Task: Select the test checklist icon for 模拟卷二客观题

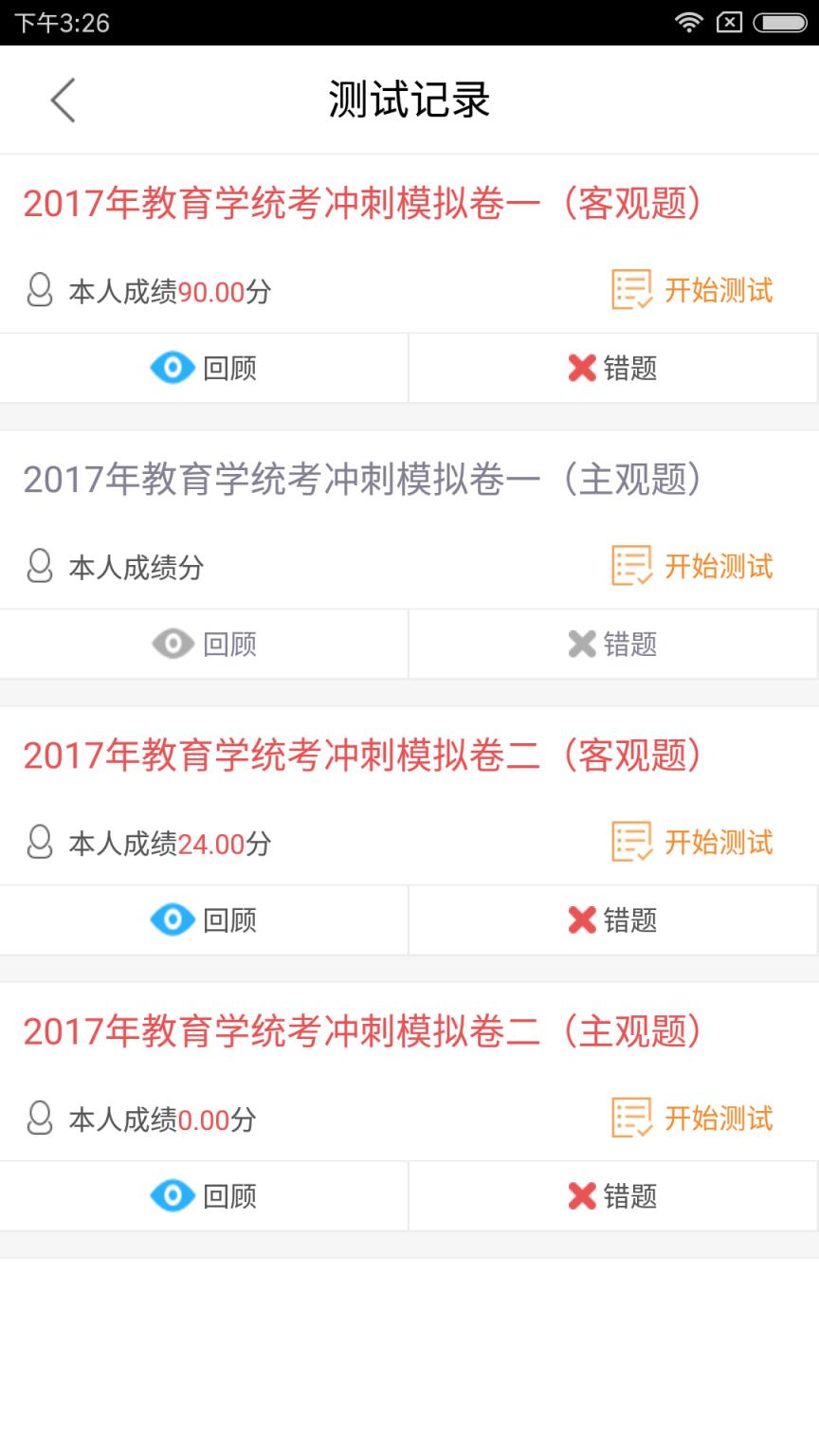Action: [631, 841]
